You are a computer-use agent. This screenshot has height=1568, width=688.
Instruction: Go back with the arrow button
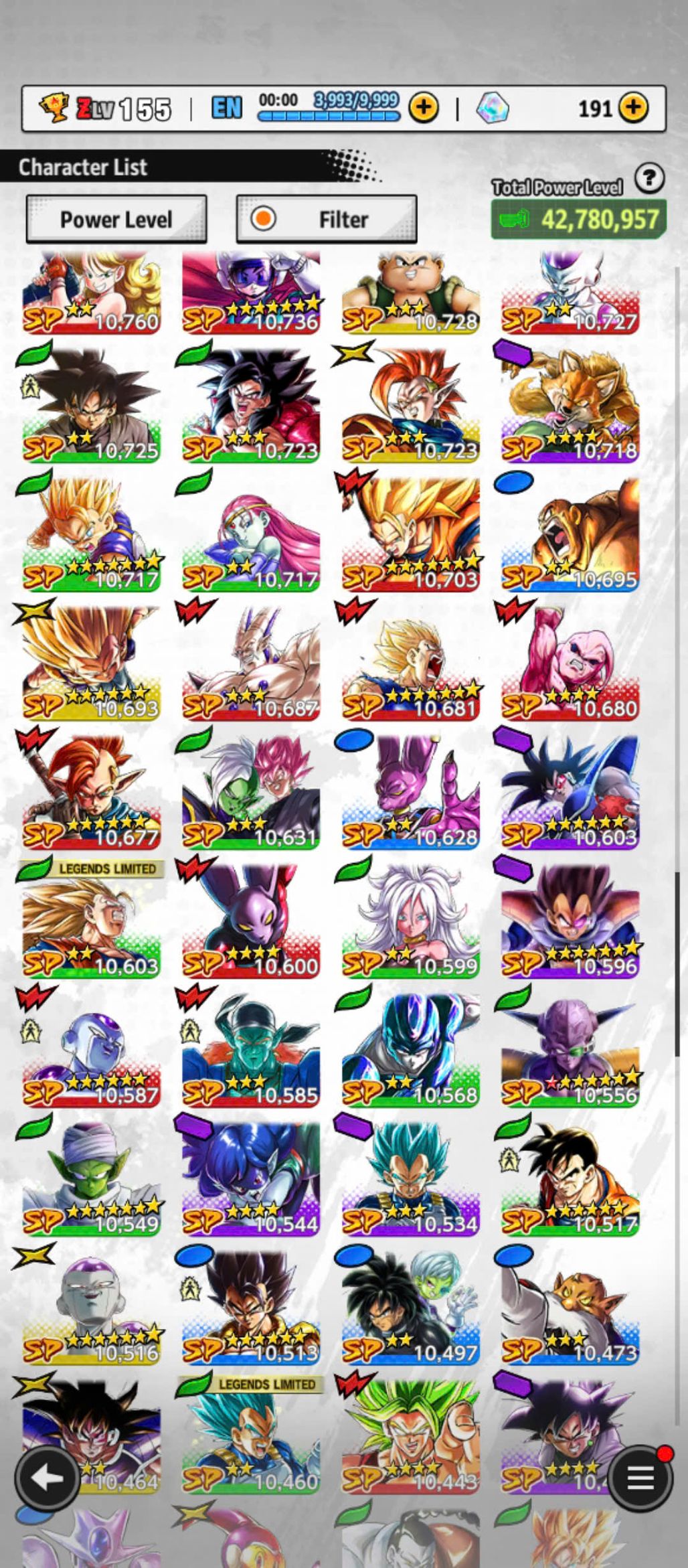pyautogui.click(x=48, y=1477)
